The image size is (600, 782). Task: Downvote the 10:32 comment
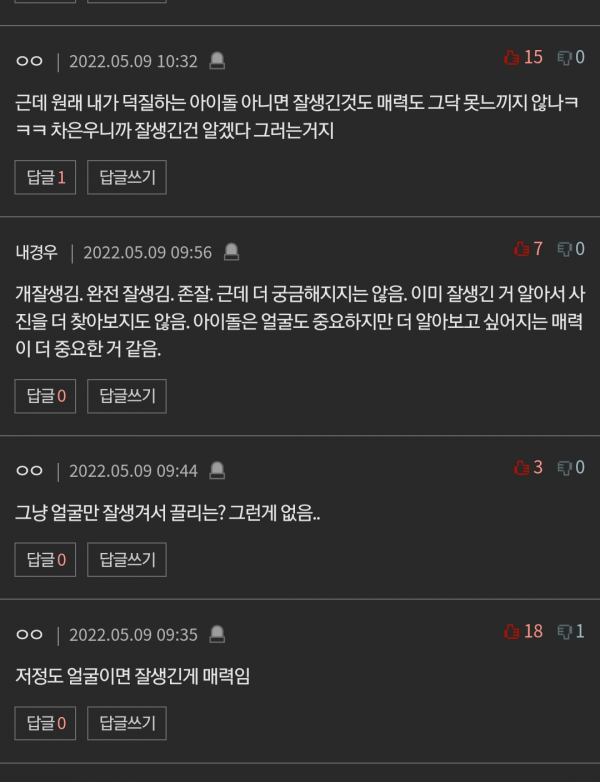[564, 58]
